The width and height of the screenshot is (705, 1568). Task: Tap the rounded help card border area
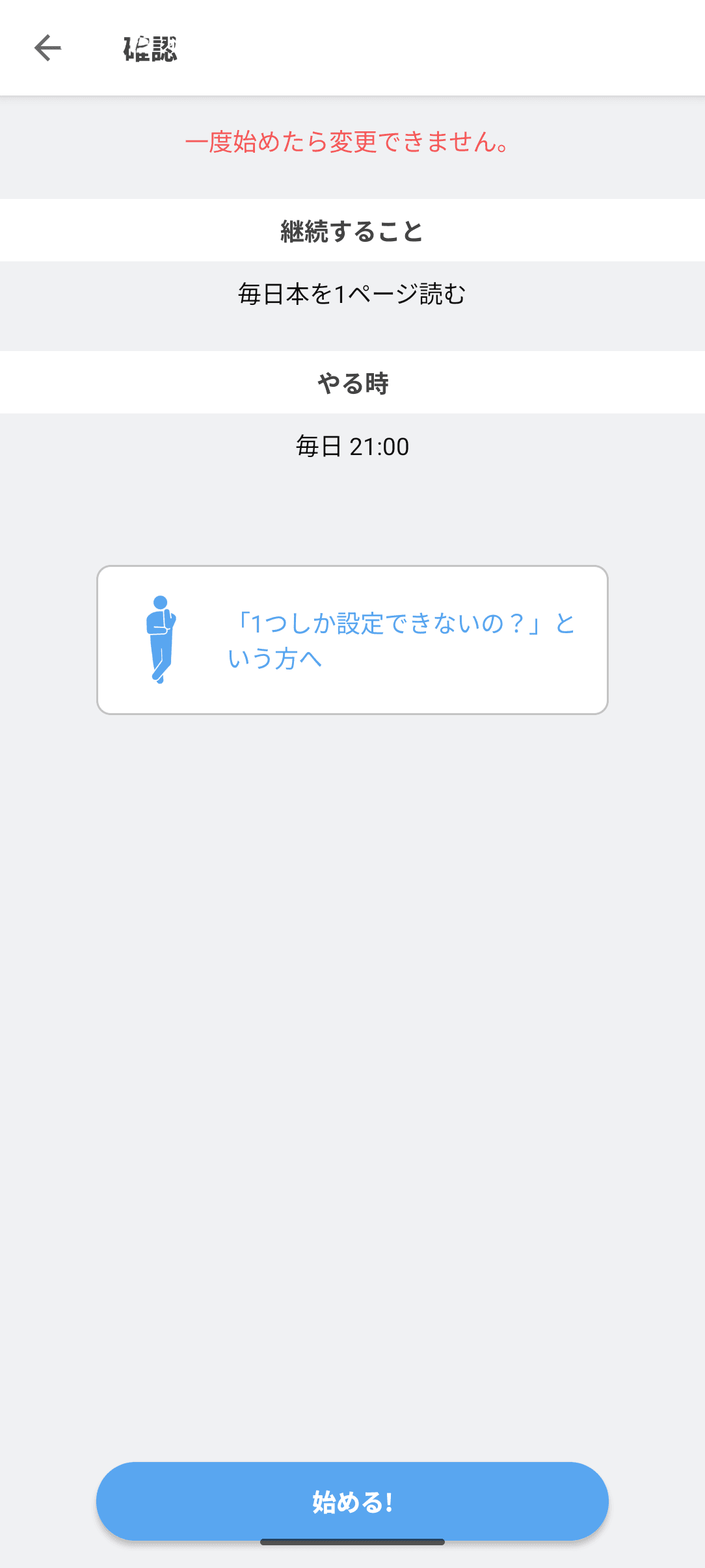[352, 572]
